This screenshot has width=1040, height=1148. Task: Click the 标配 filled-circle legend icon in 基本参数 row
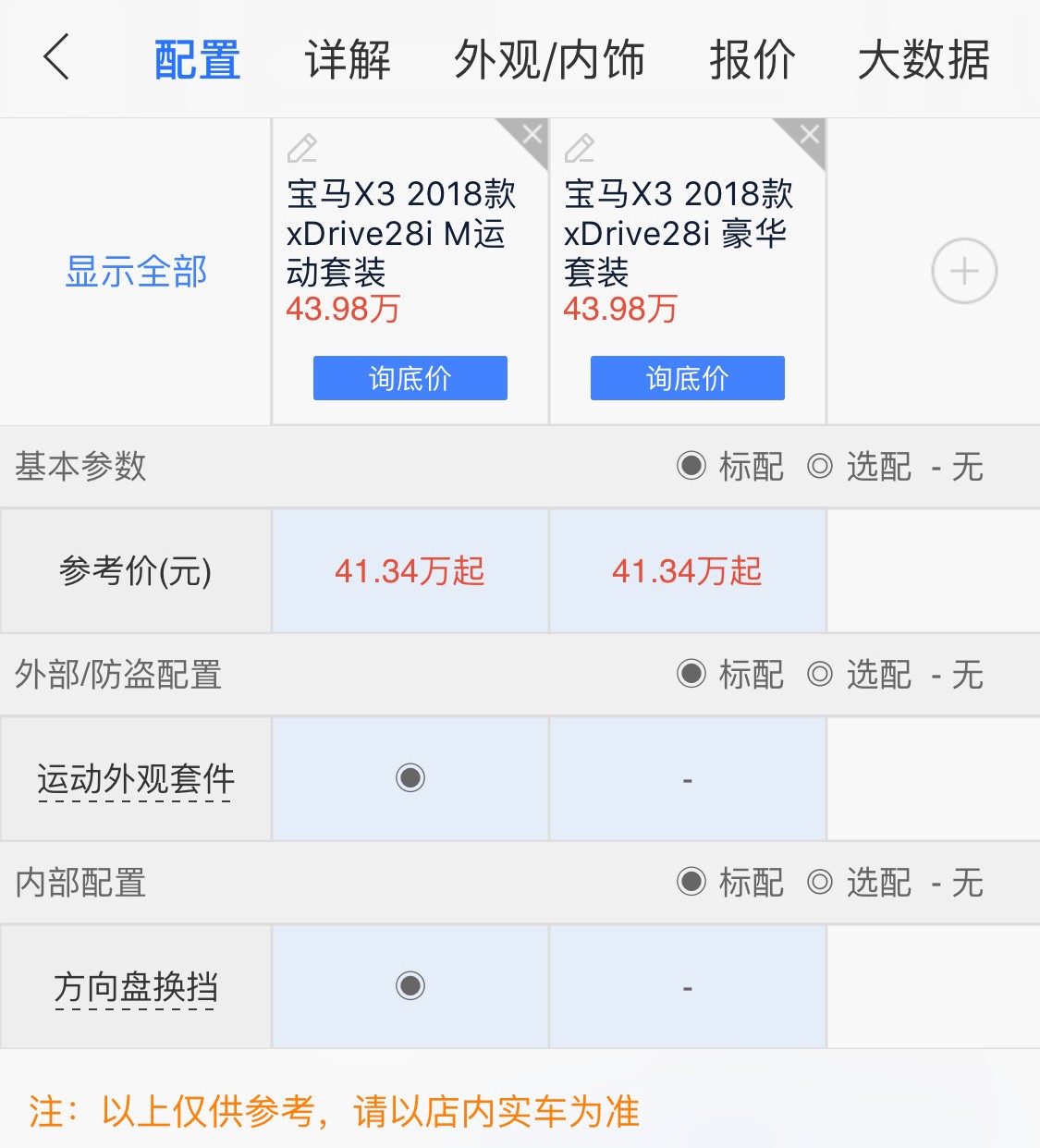pos(690,468)
